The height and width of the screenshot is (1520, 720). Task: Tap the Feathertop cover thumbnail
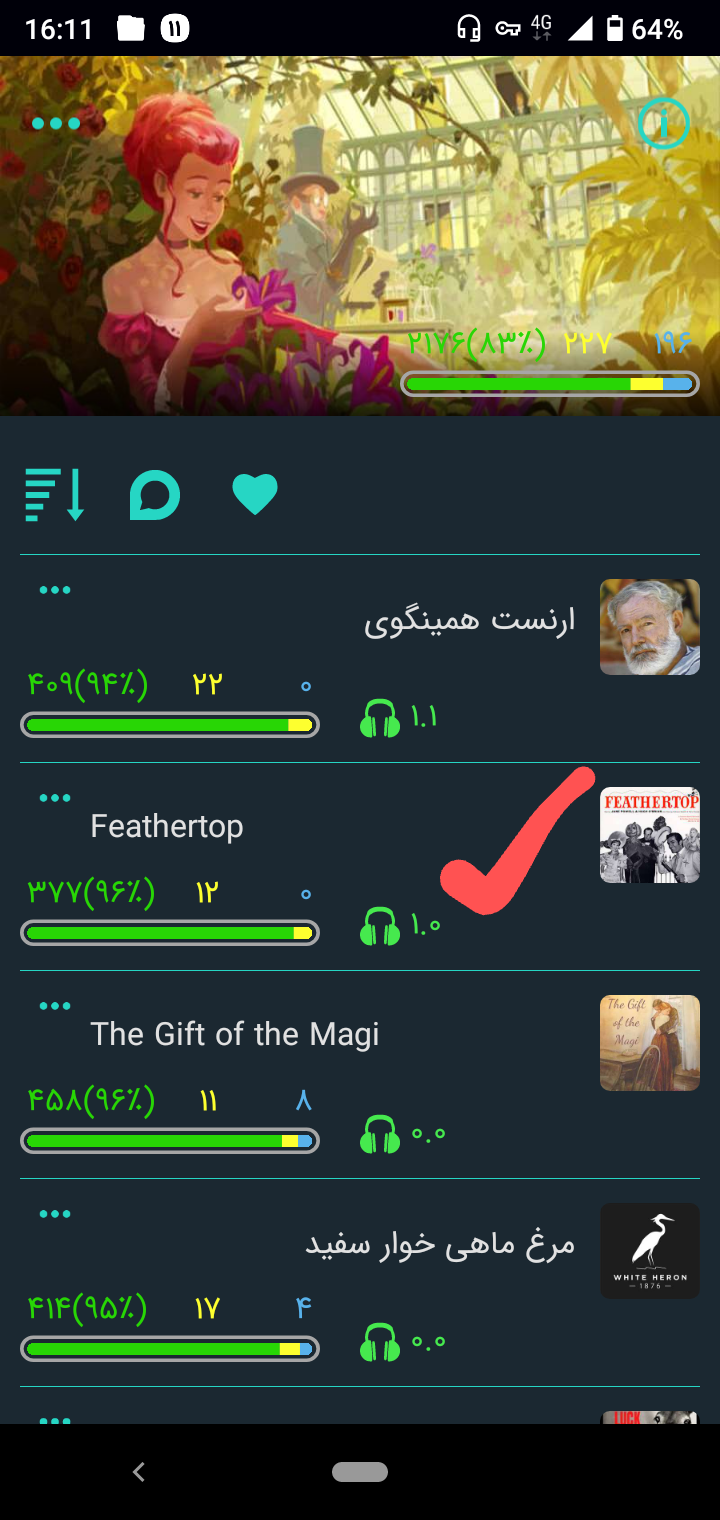650,835
